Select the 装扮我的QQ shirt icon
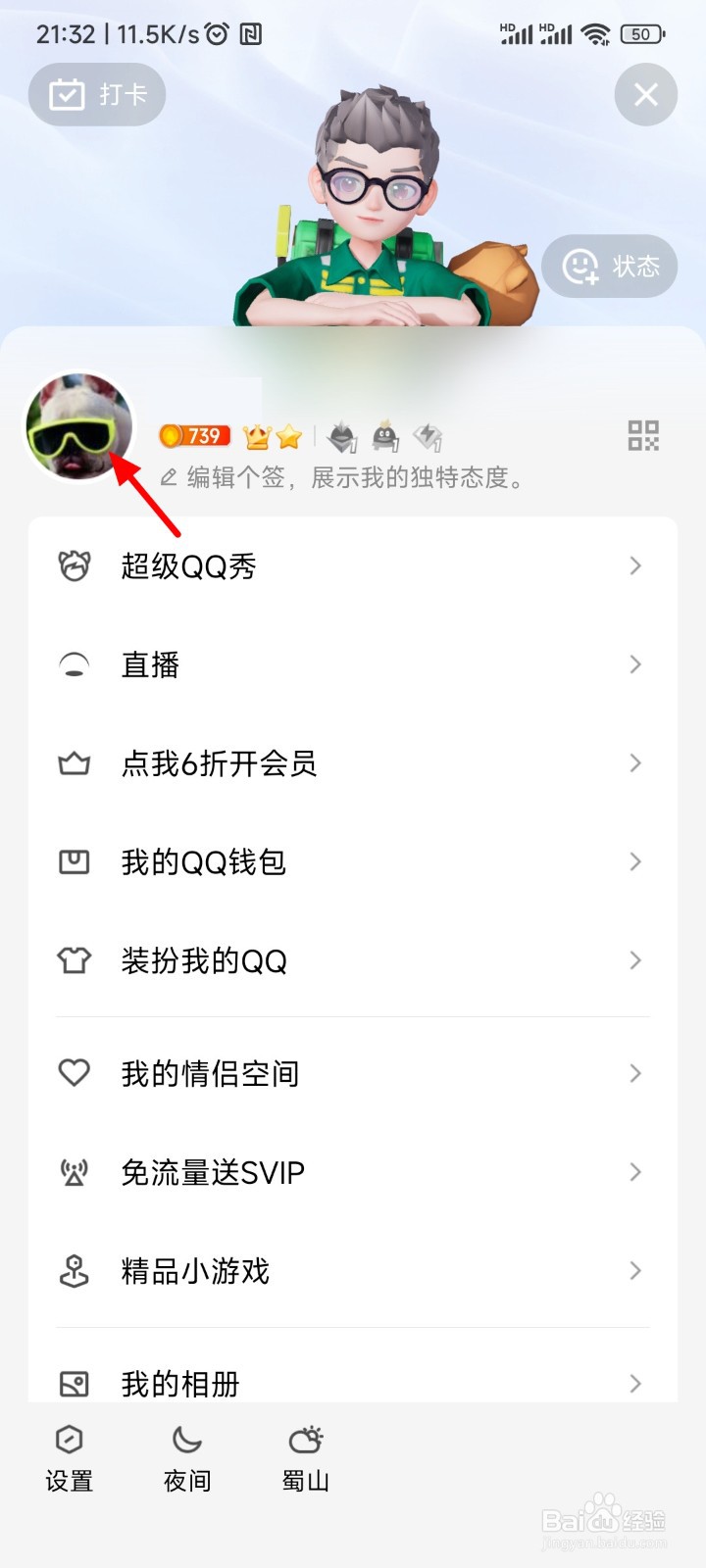 pyautogui.click(x=73, y=960)
